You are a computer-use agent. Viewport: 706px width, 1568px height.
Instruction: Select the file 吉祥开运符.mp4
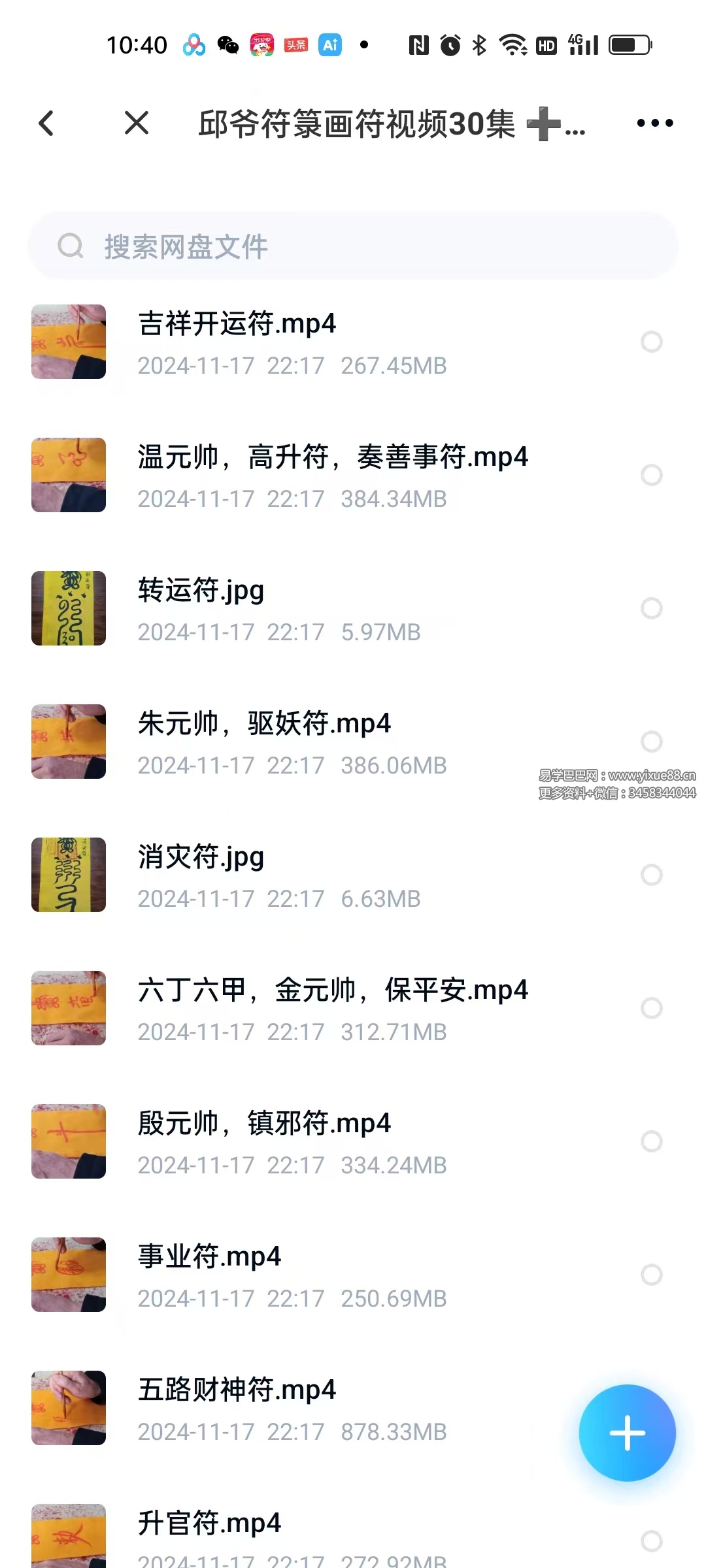[651, 342]
